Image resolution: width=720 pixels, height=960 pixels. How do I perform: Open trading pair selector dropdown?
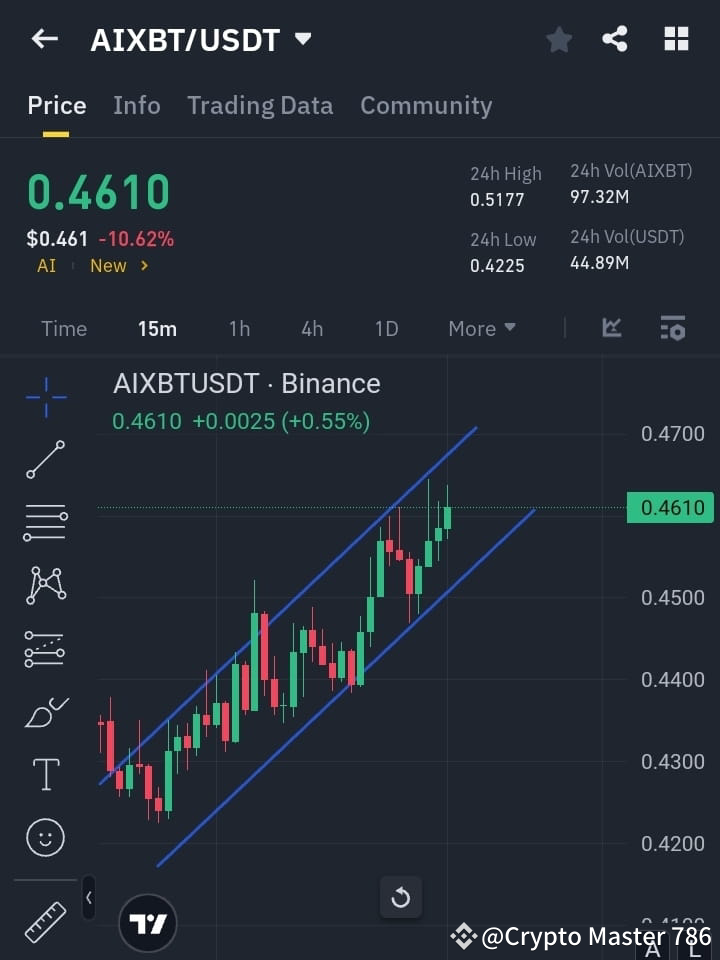pyautogui.click(x=303, y=39)
